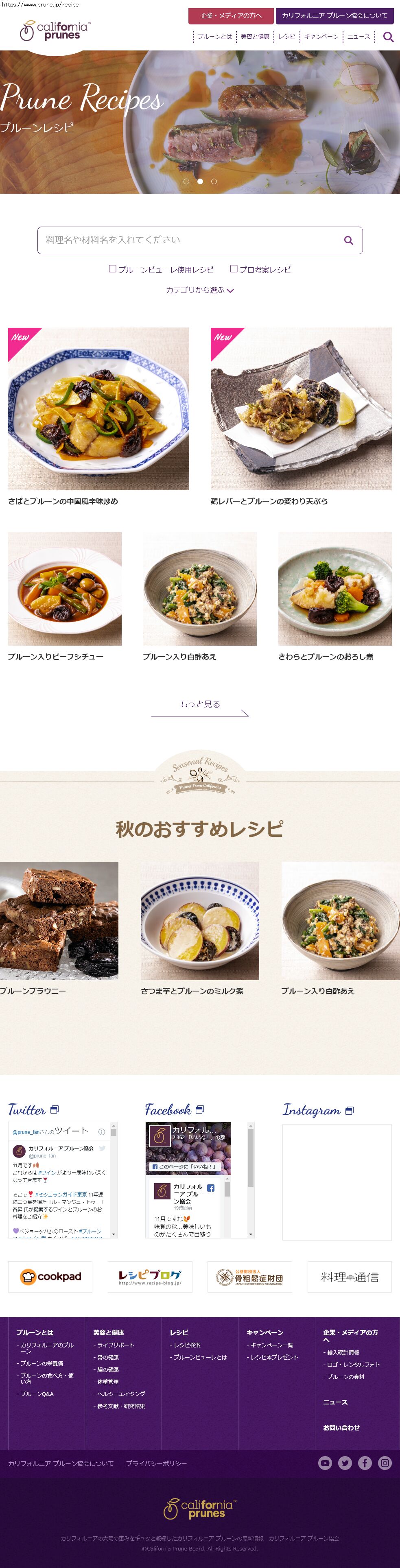Check the プルーンピューレ使用レシピ checkbox
400x1568 pixels.
pos(113,269)
